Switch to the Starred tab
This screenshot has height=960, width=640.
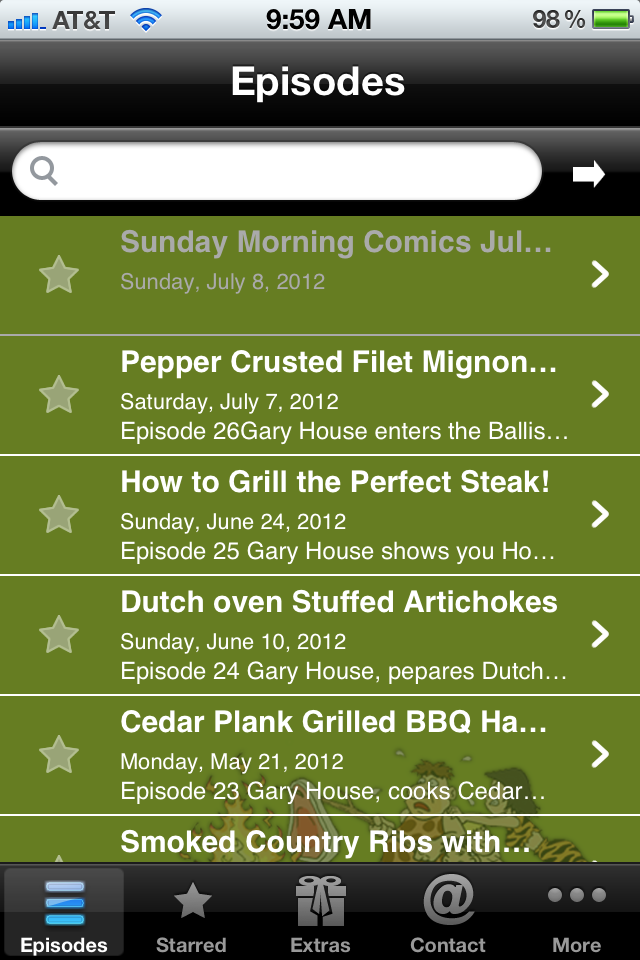(x=192, y=914)
